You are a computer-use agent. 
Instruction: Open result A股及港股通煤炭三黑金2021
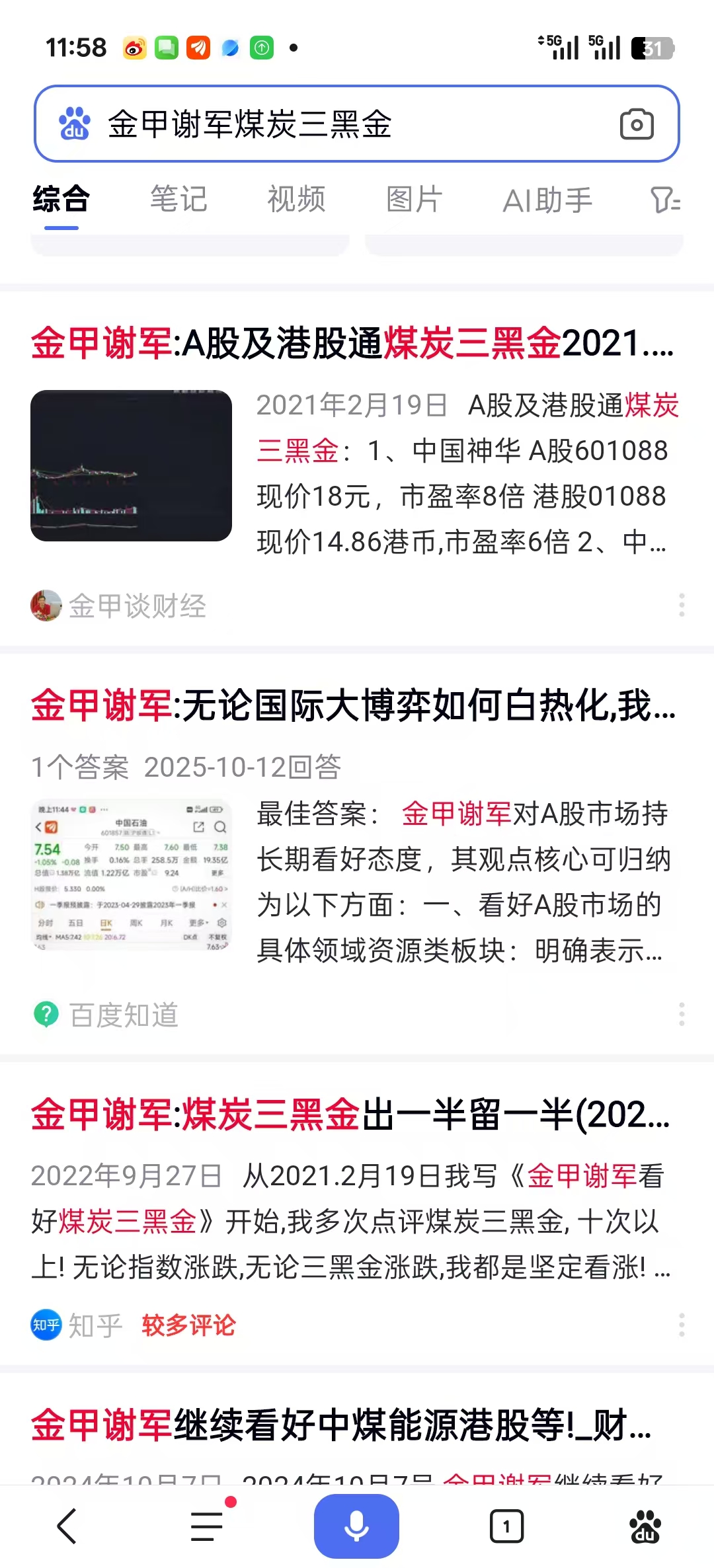[x=352, y=344]
